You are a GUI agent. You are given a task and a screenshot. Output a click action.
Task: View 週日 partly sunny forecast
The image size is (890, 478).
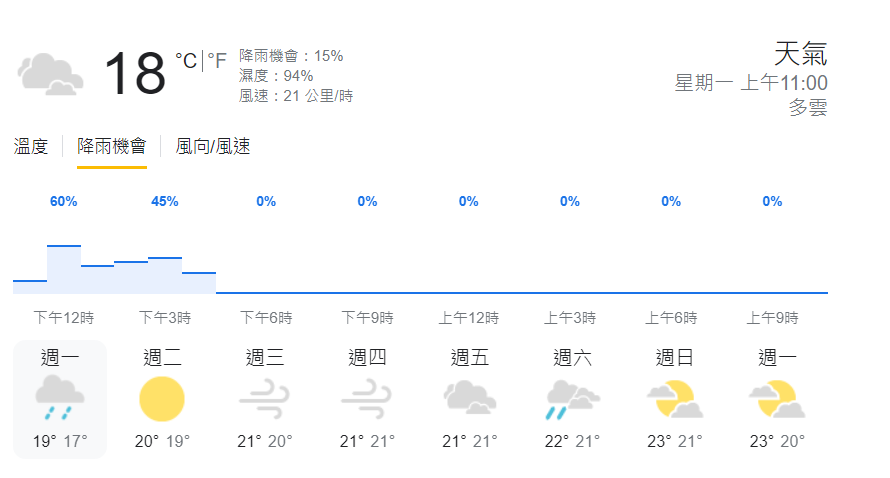pyautogui.click(x=674, y=399)
